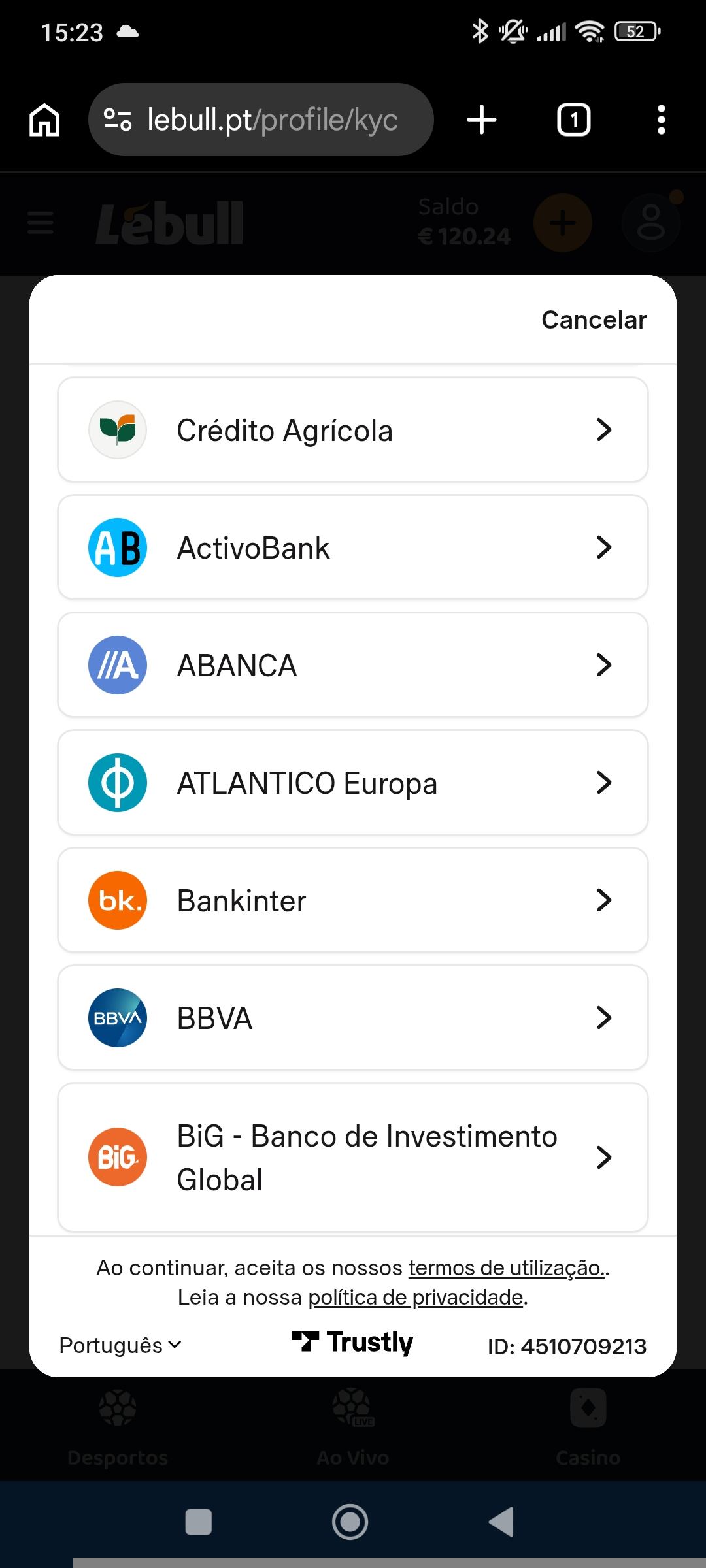Viewport: 706px width, 1568px height.
Task: Open BiG - Banco de Investimento Global
Action: (353, 1157)
